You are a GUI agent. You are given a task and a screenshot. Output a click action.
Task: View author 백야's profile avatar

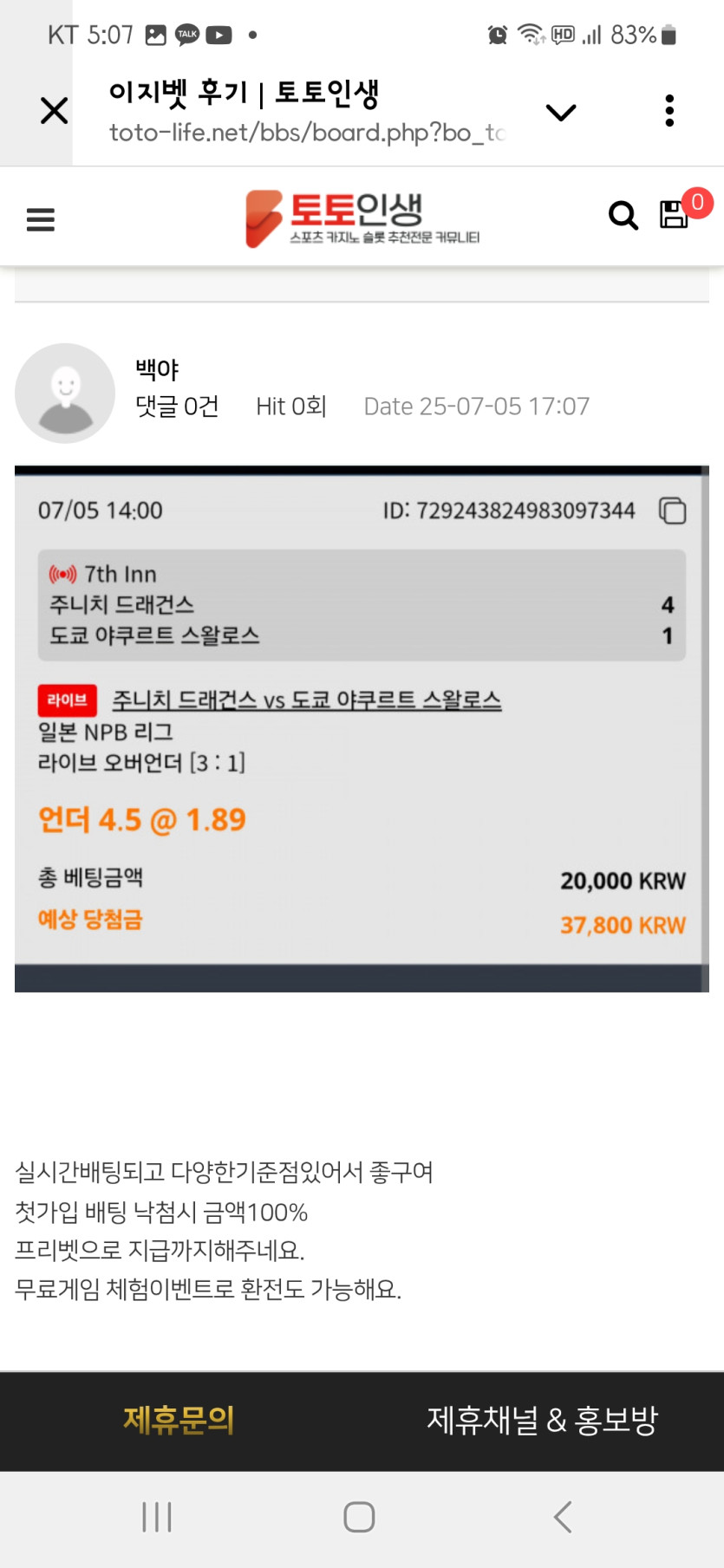(65, 393)
